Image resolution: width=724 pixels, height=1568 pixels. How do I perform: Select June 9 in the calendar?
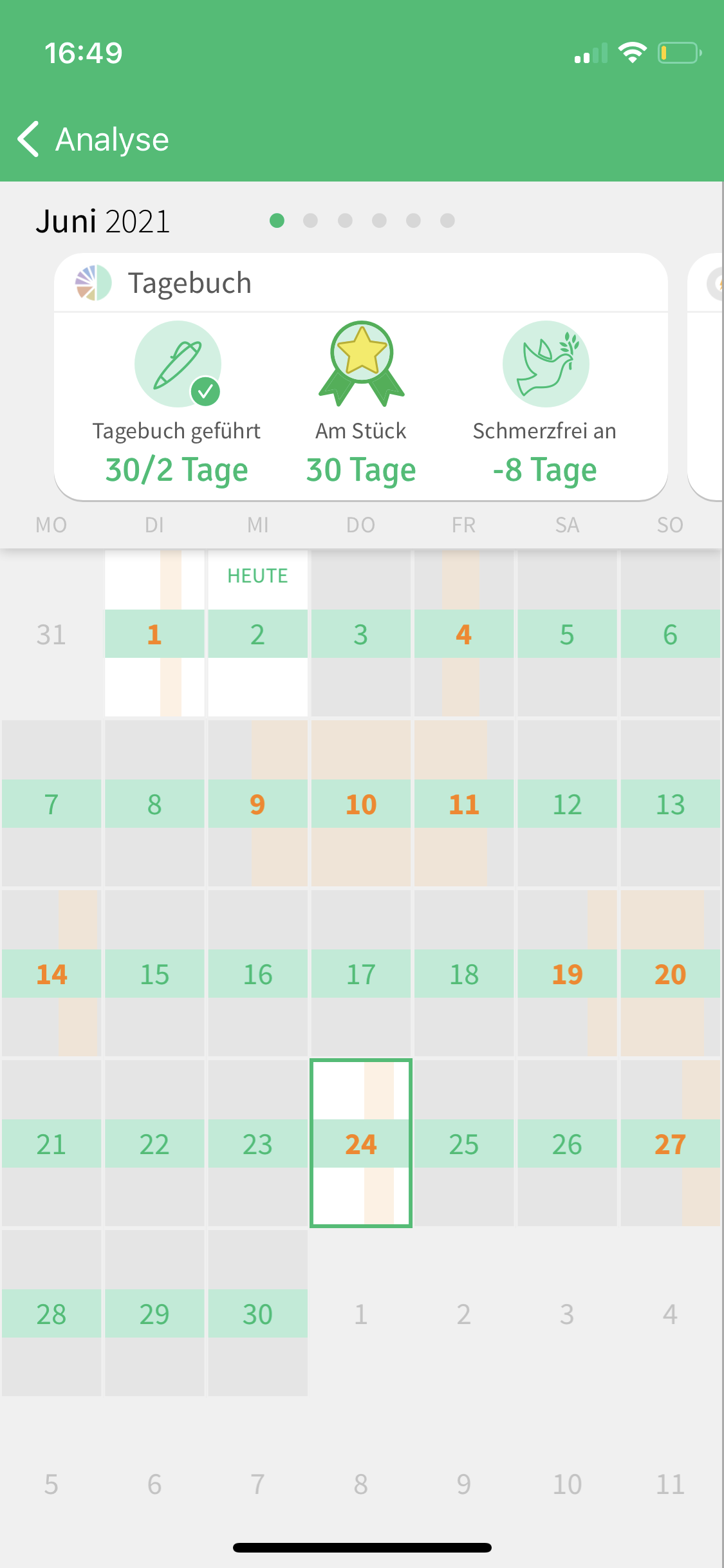[257, 804]
